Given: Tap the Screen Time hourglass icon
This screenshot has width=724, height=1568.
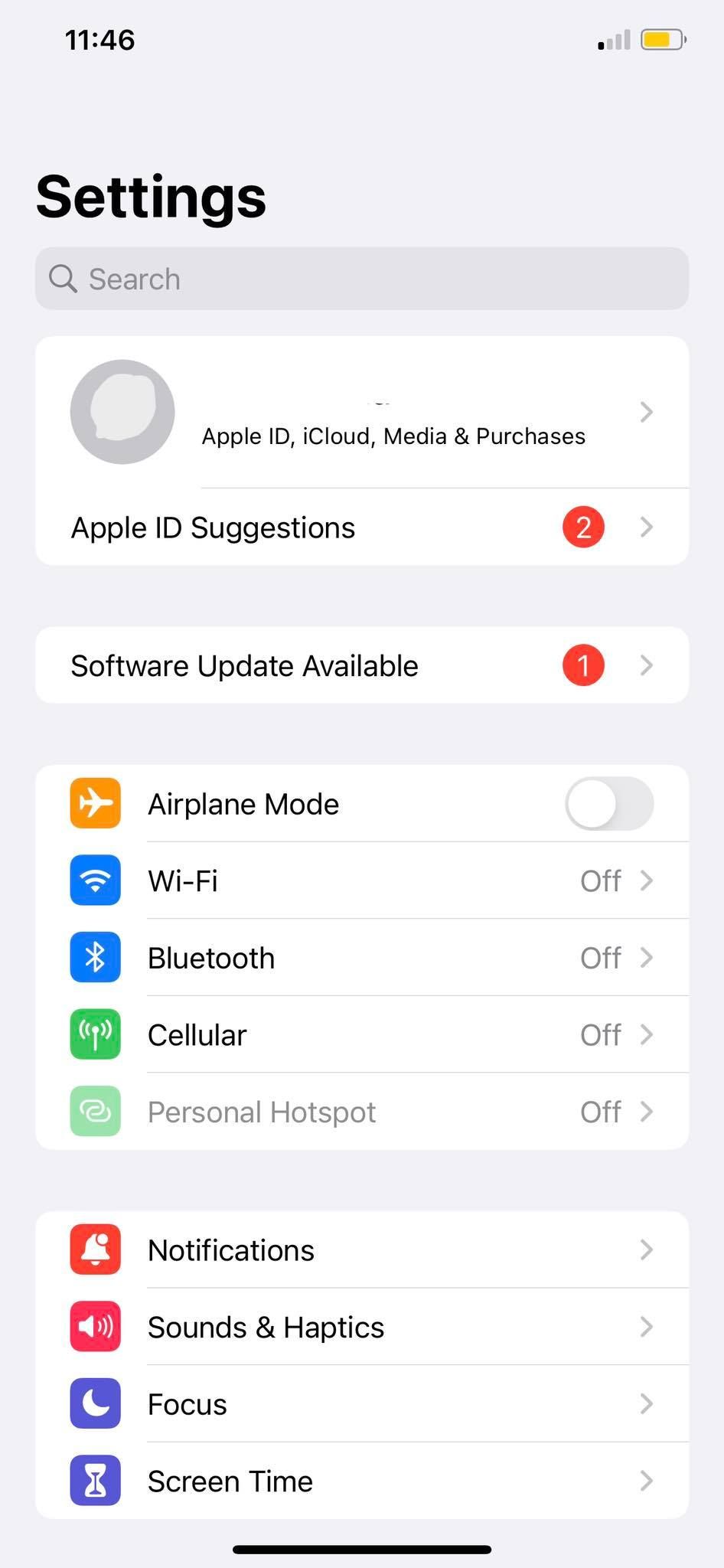Looking at the screenshot, I should click(x=94, y=1480).
